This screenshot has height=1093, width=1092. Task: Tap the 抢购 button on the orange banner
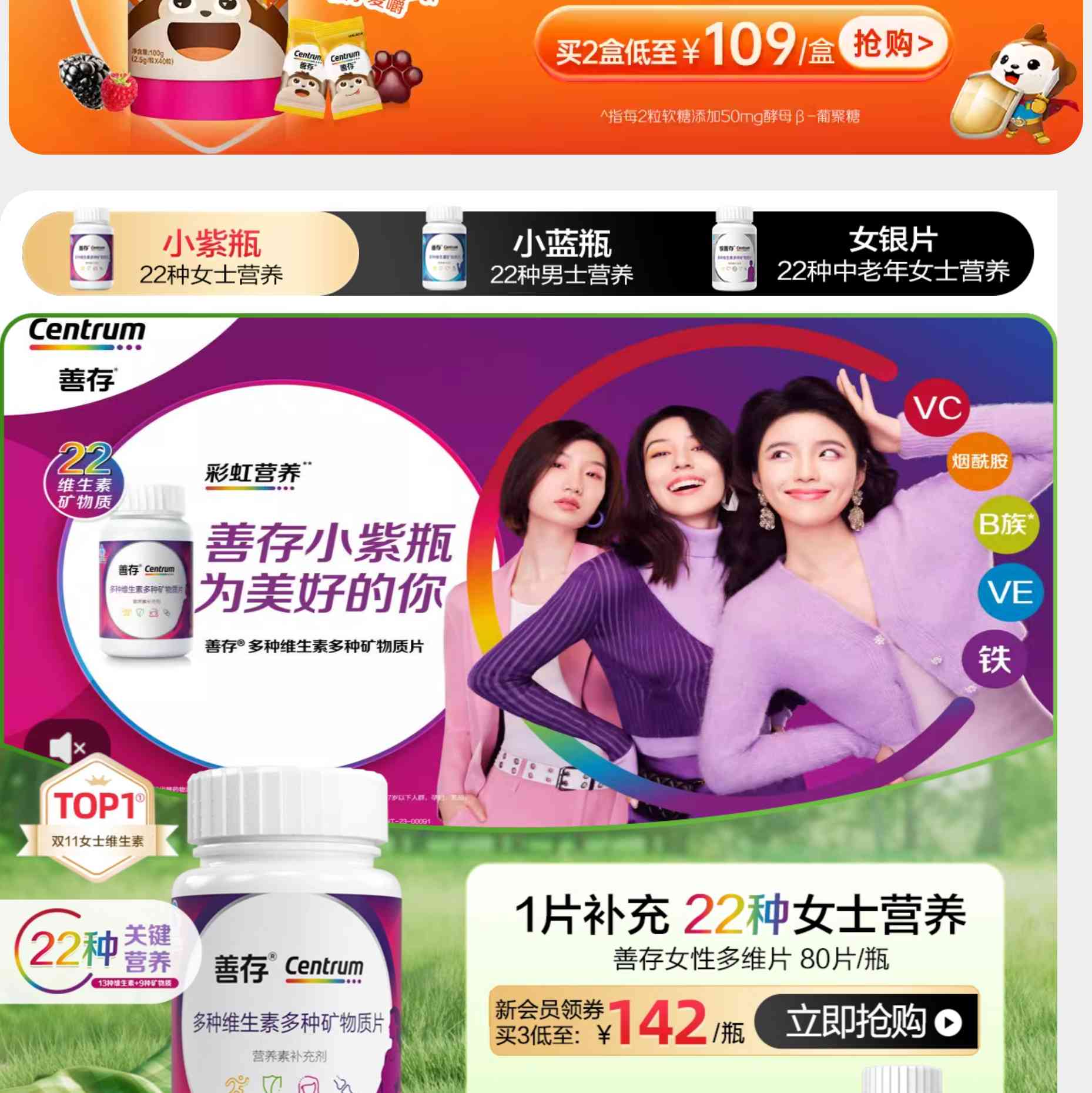(893, 44)
